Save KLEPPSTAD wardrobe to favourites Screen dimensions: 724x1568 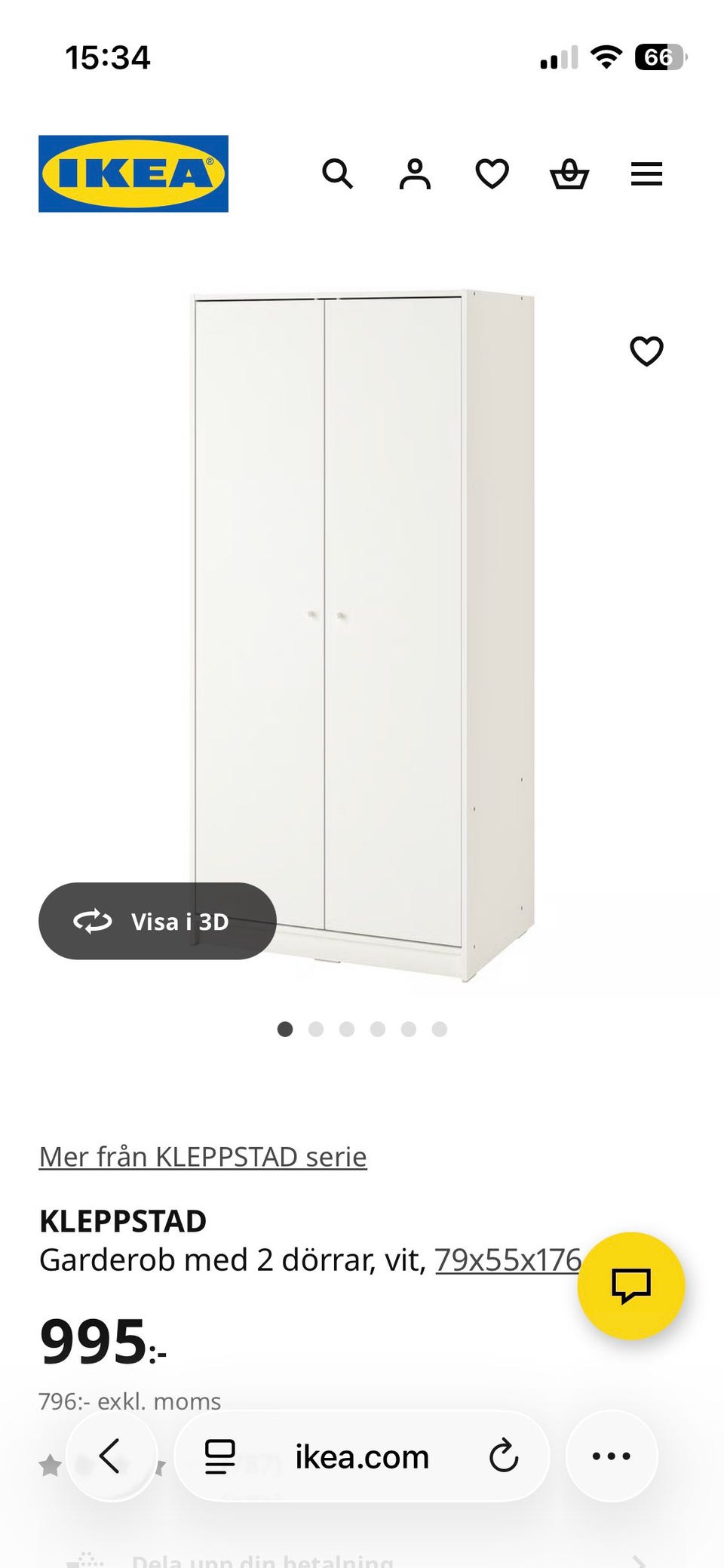pyautogui.click(x=646, y=351)
